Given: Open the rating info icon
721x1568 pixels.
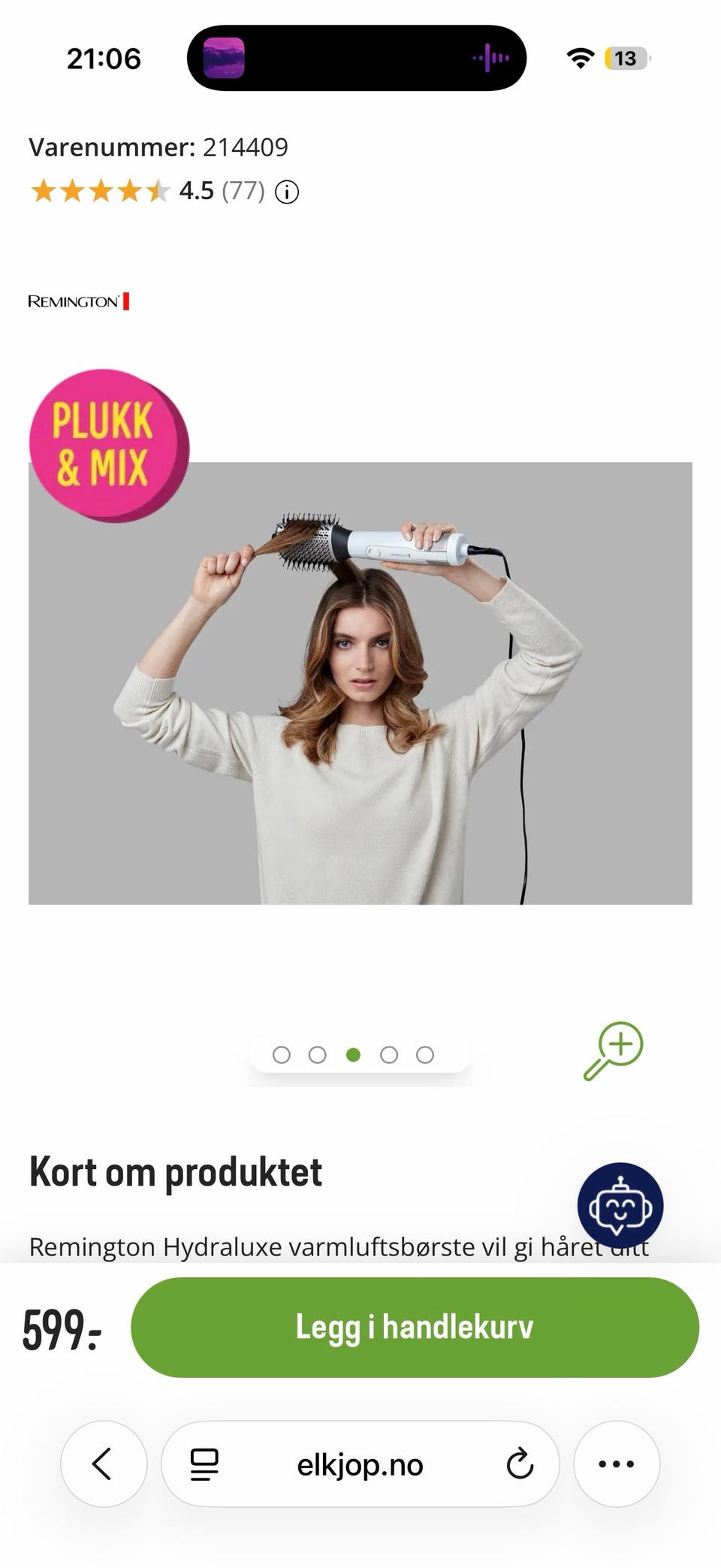Looking at the screenshot, I should click(287, 192).
